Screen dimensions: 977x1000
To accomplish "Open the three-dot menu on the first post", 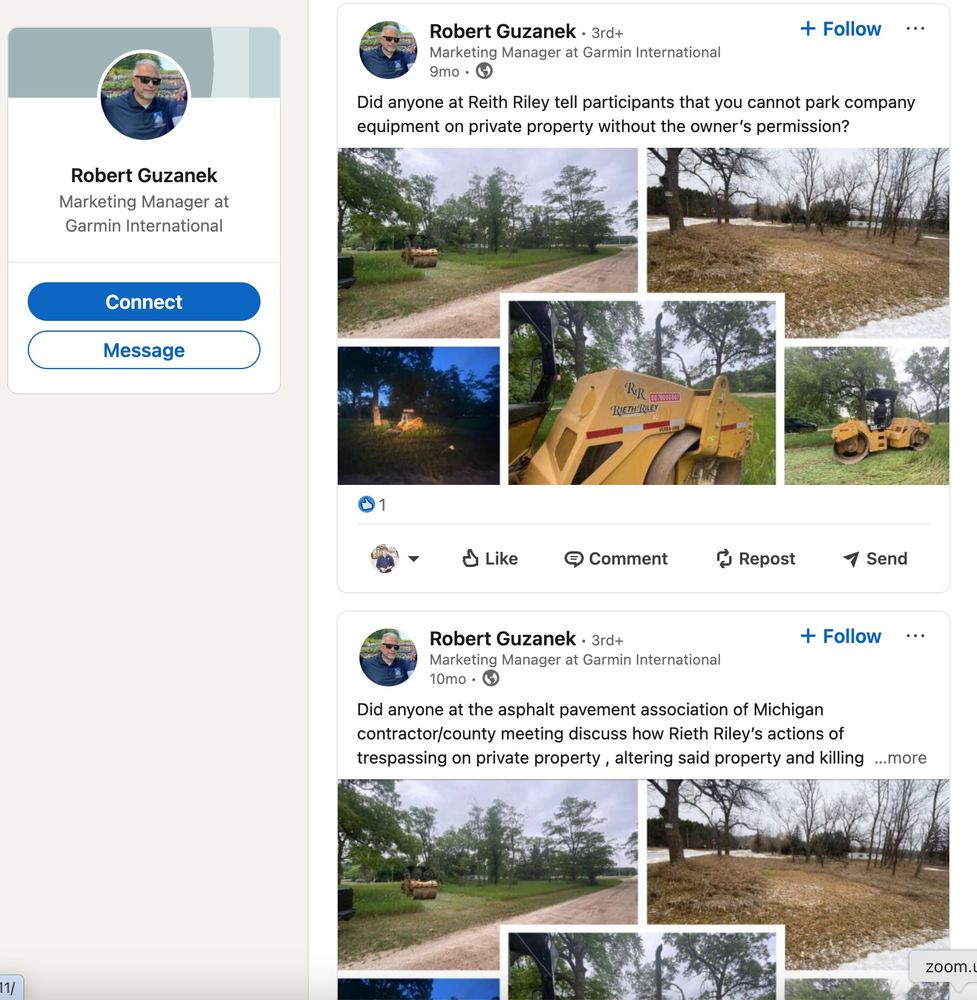I will pos(915,28).
